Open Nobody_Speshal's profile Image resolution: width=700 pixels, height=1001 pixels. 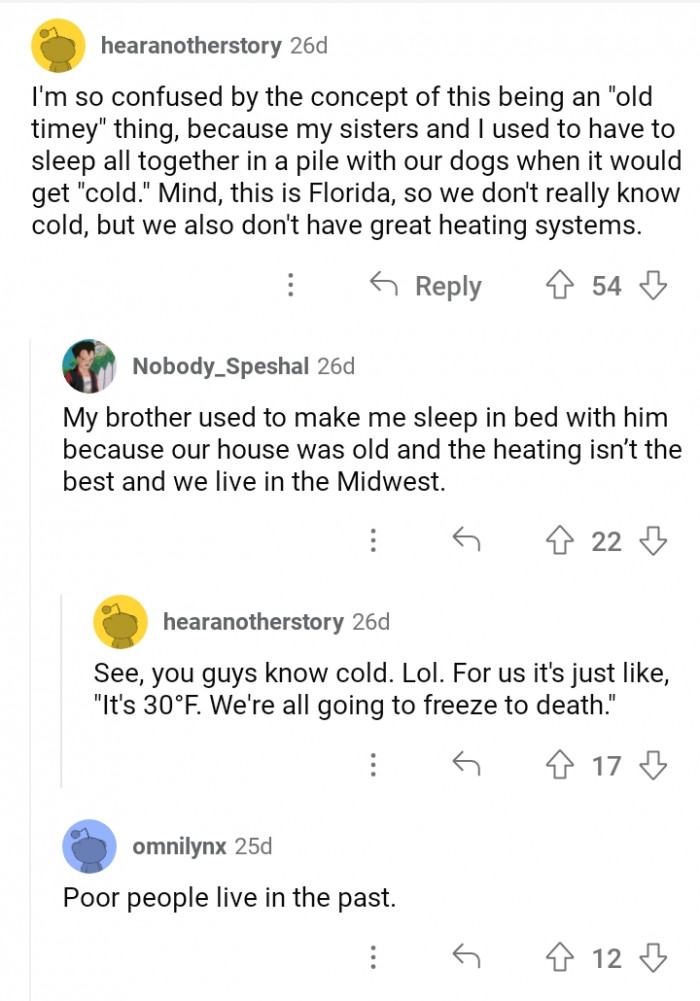click(220, 366)
